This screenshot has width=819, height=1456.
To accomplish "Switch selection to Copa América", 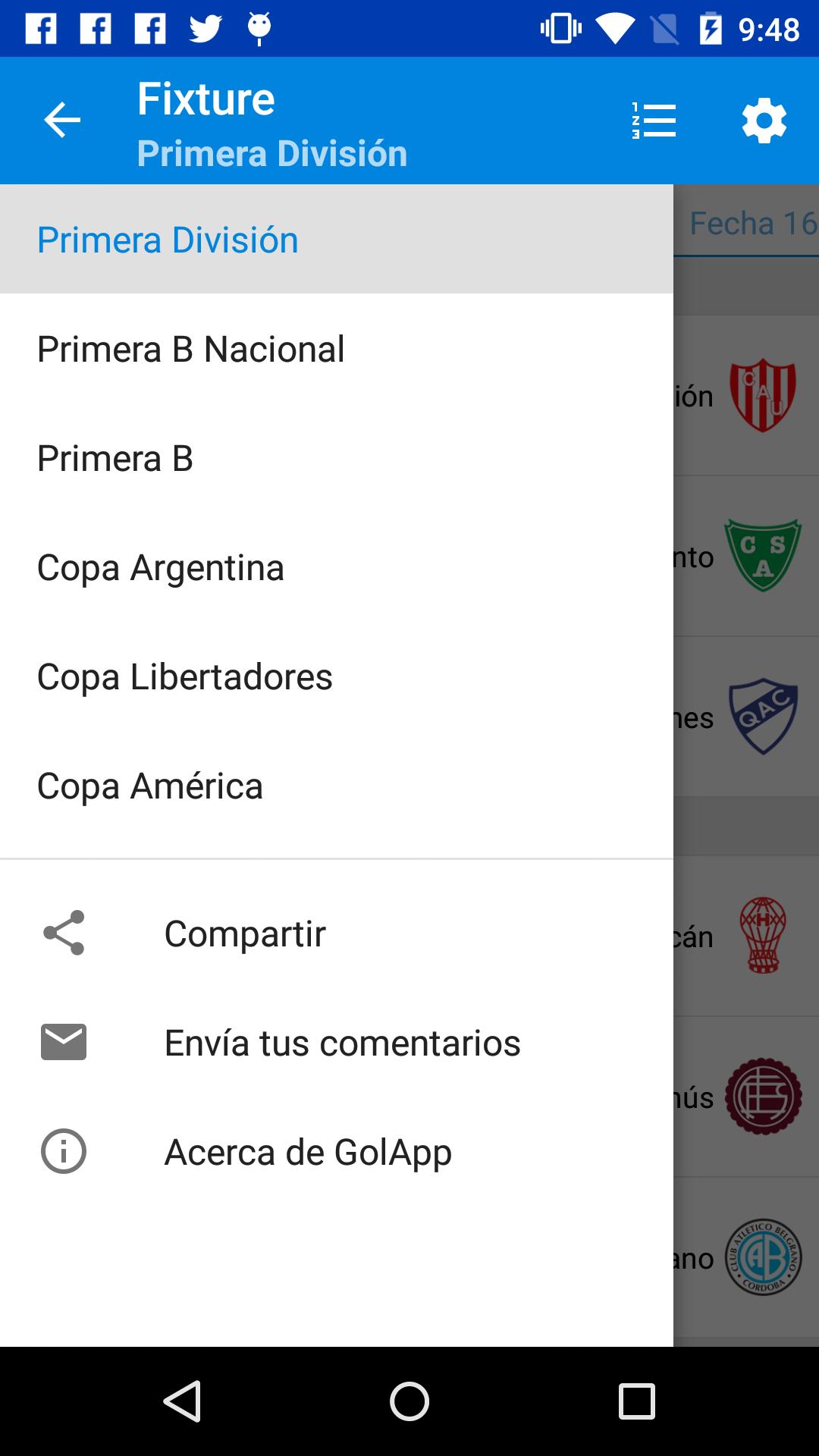I will coord(149,785).
